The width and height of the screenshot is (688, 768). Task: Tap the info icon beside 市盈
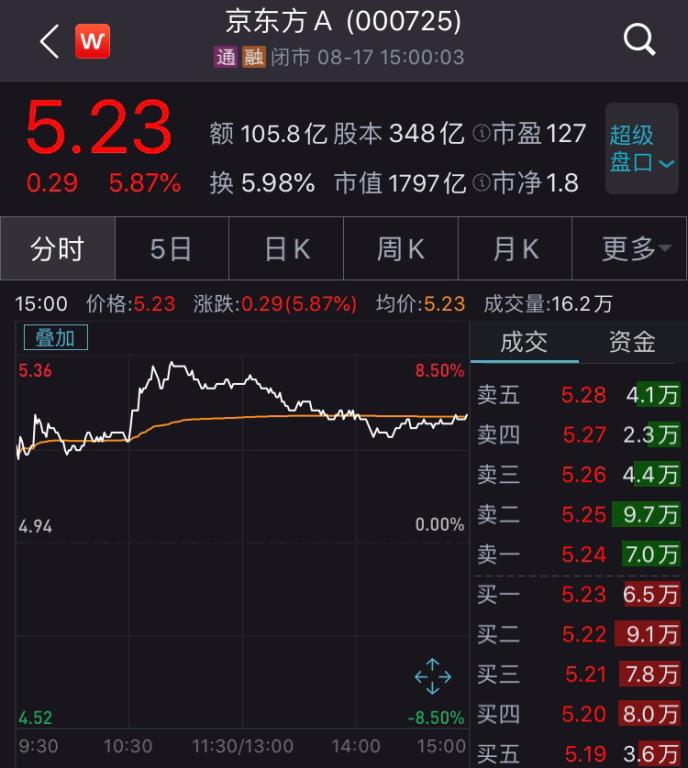481,134
